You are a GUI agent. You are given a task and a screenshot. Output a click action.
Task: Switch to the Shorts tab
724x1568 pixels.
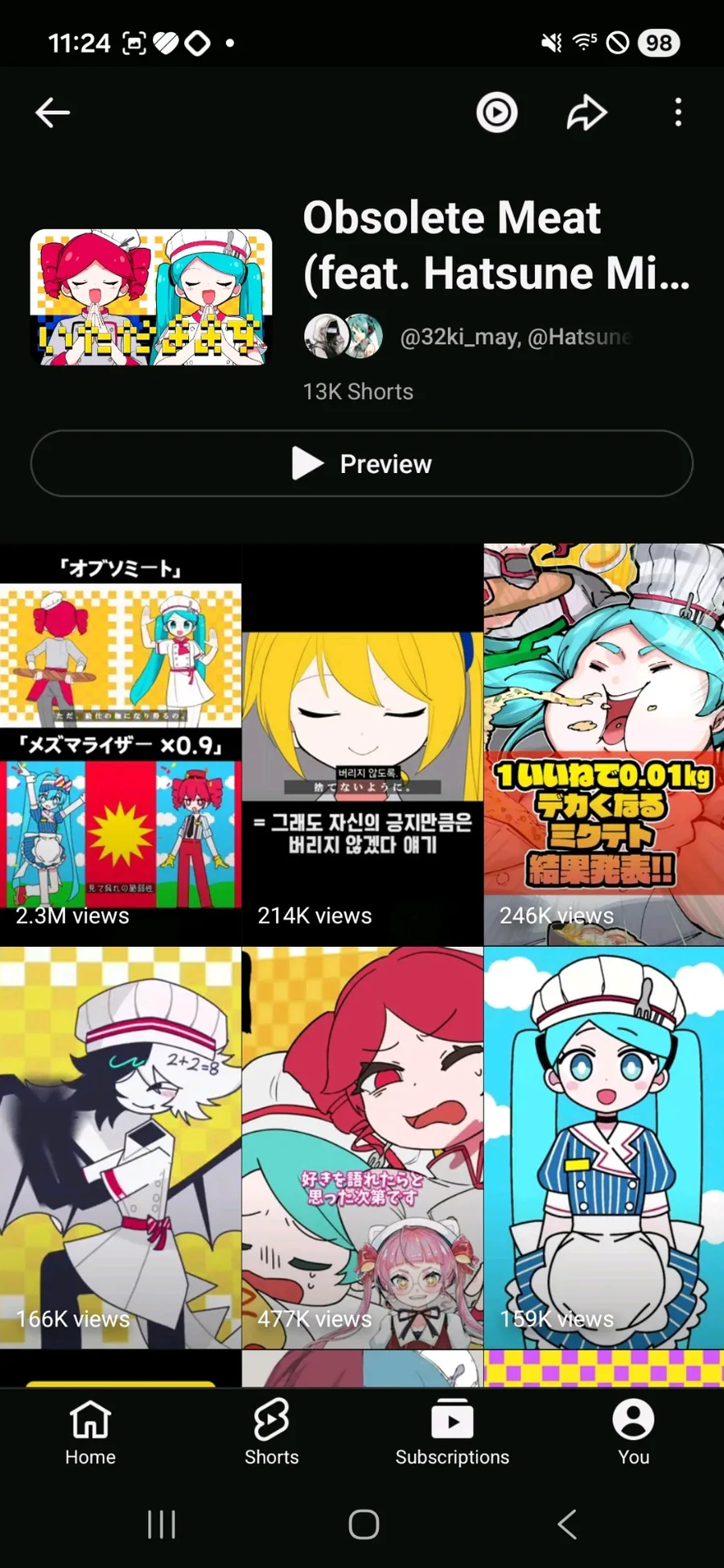coord(271,1433)
